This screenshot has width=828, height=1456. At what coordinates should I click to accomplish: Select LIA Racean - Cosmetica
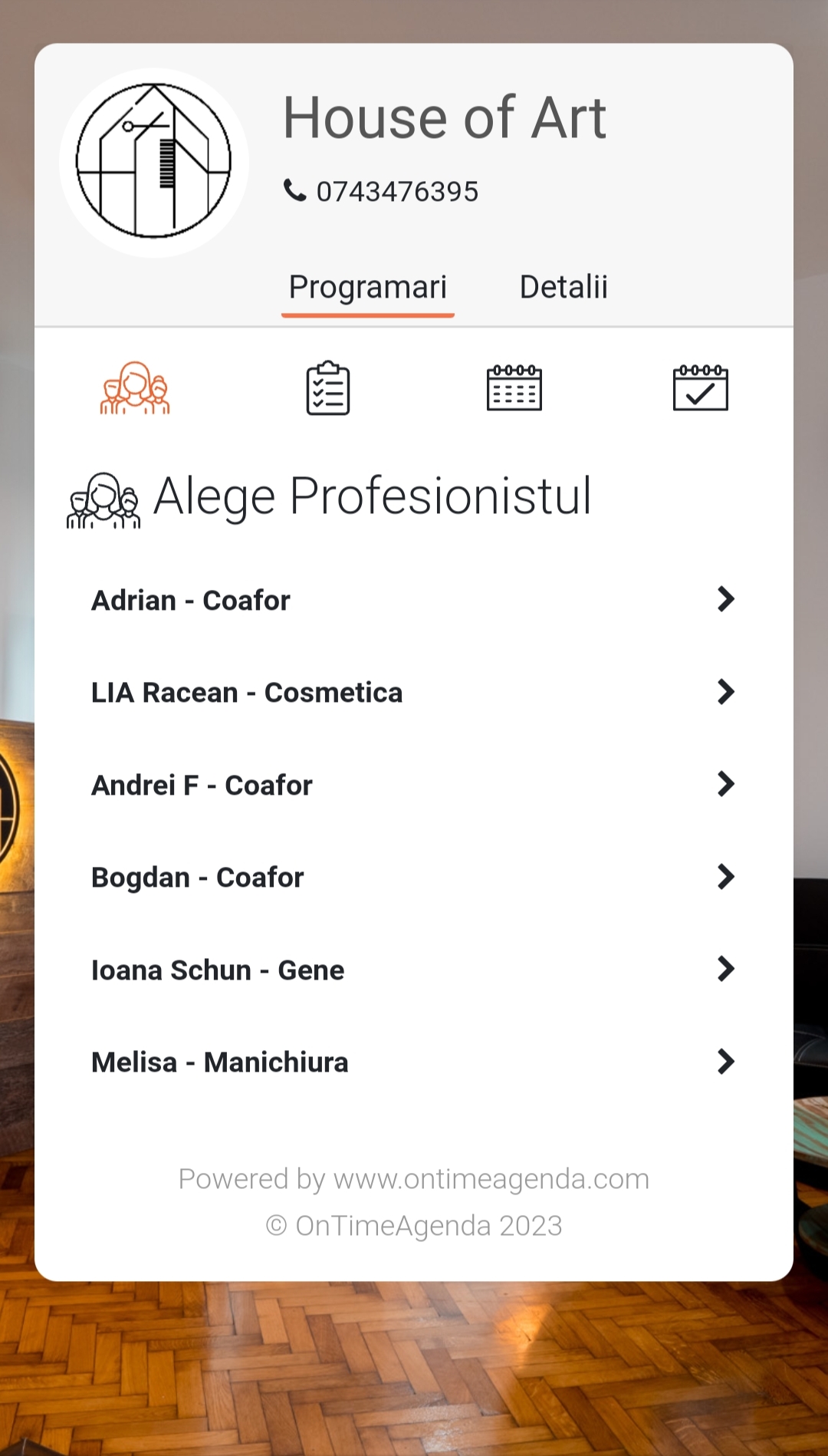click(414, 692)
